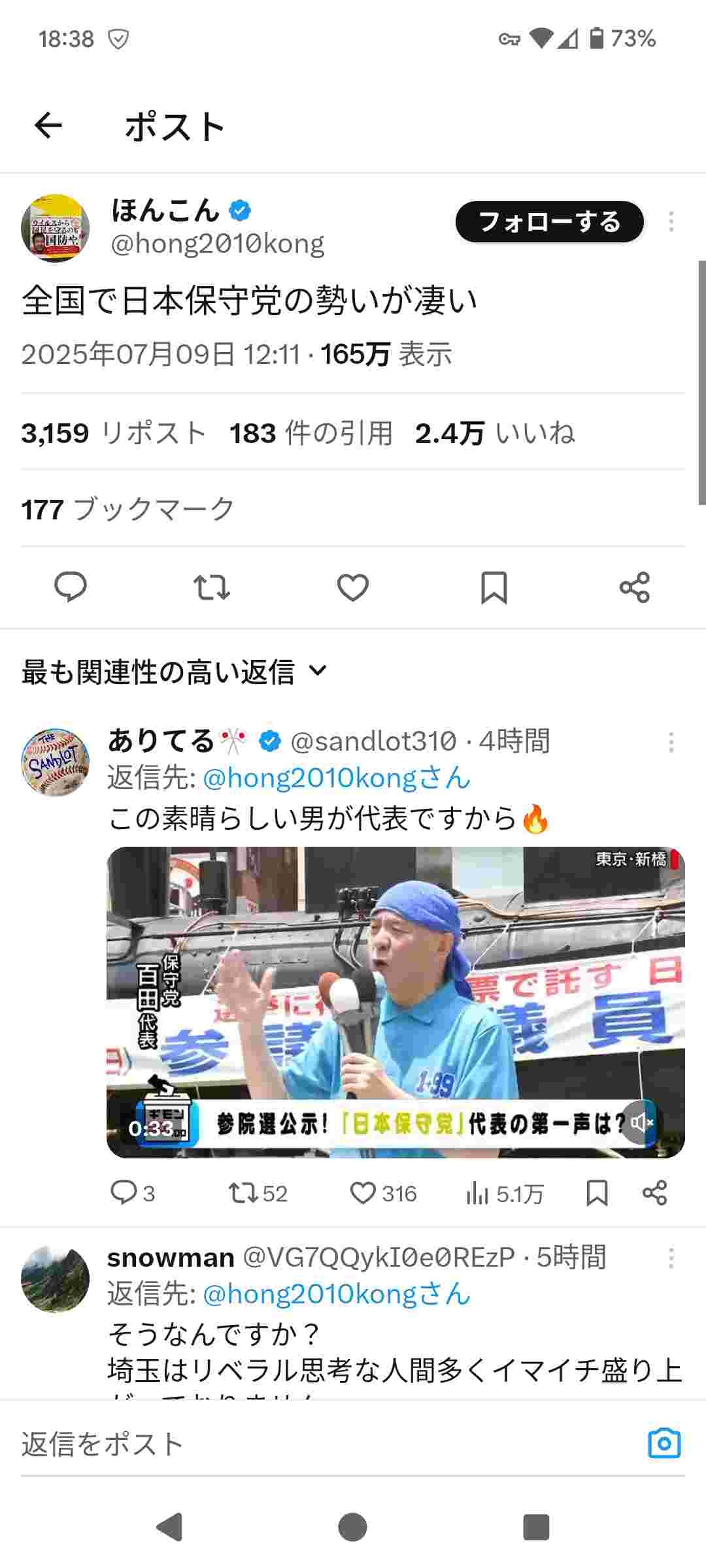Bookmark ほんこん's main post
This screenshot has height=1568, width=706.
click(494, 587)
